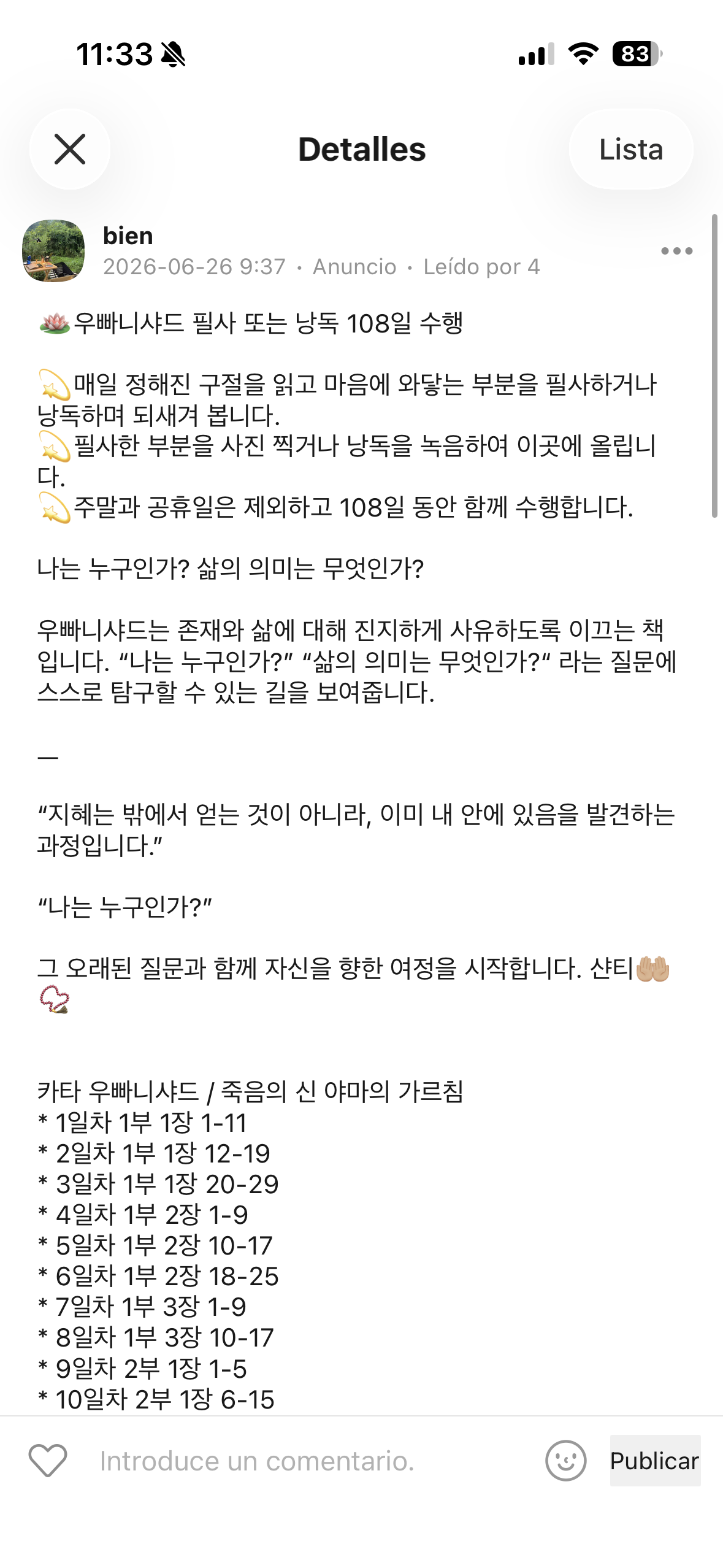
Task: Open the emoji picker
Action: point(565,1461)
